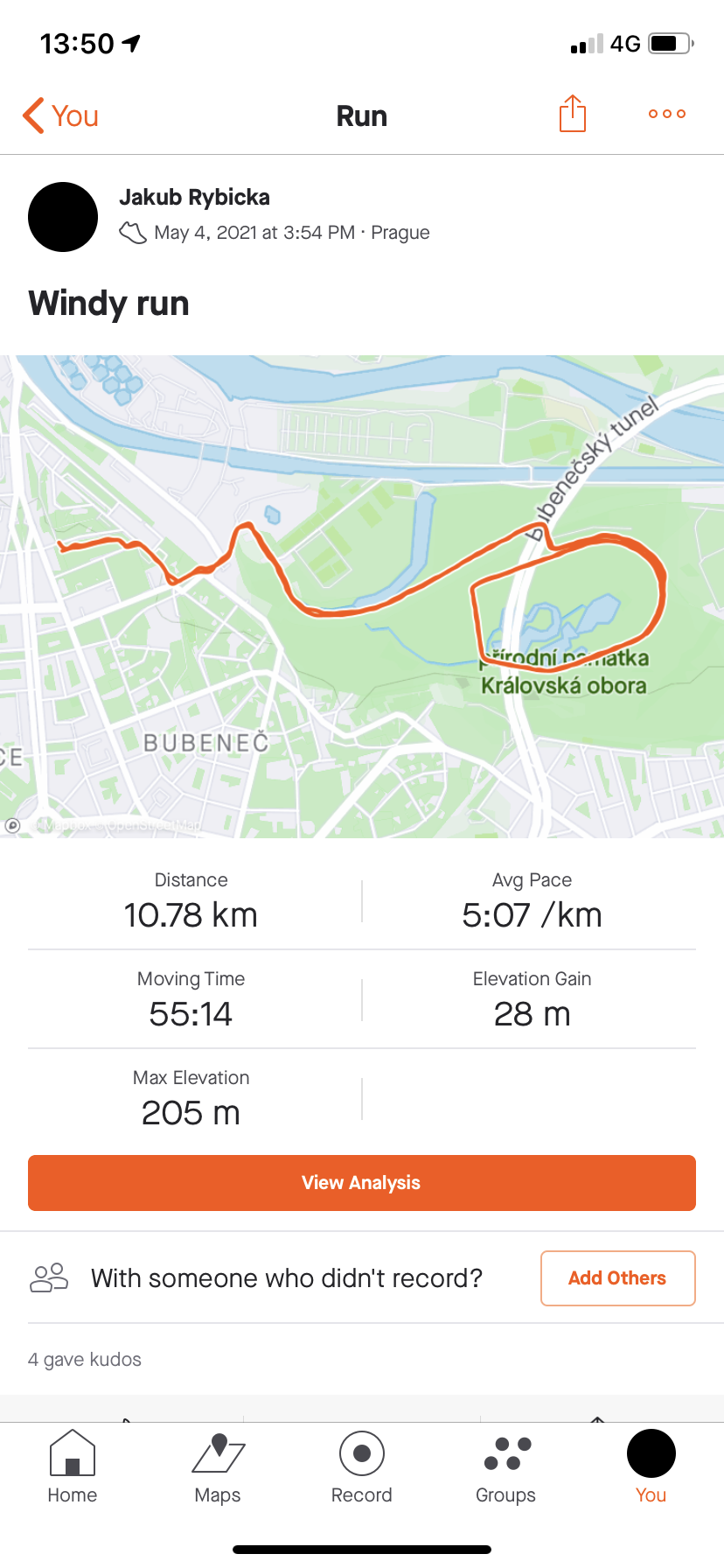Tap View Analysis button
724x1568 pixels.
362,1183
